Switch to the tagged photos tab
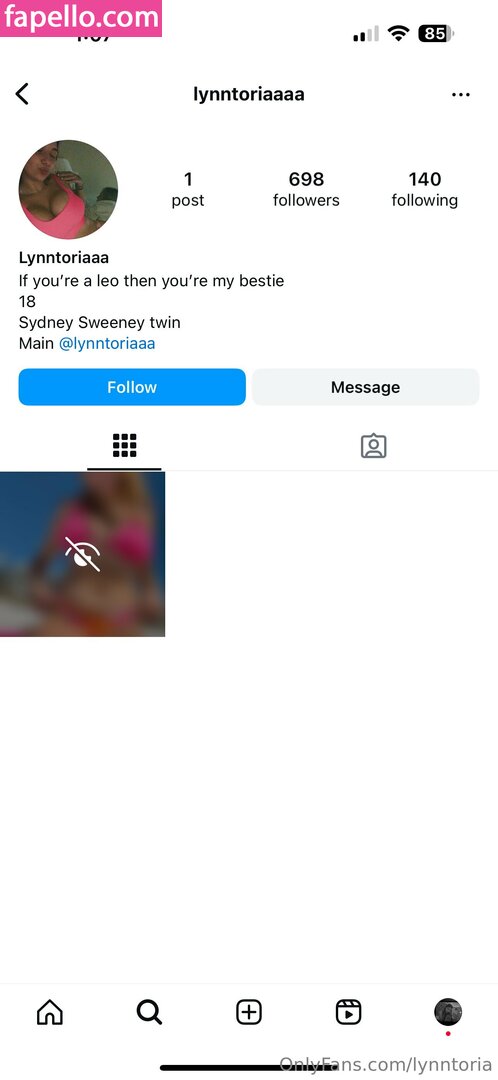The height and width of the screenshot is (1080, 498). 373,446
